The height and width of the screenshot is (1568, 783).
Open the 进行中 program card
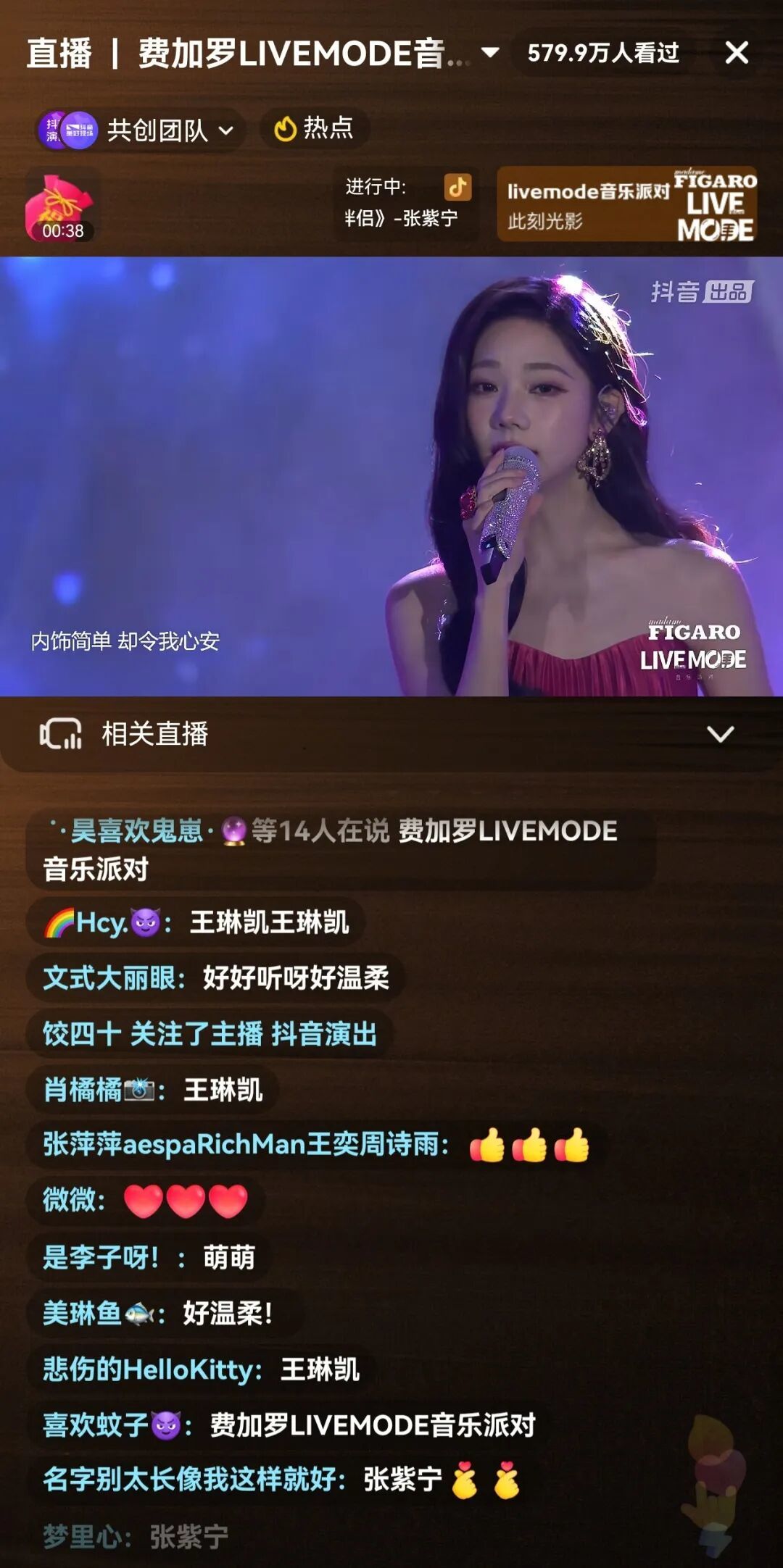[x=406, y=203]
